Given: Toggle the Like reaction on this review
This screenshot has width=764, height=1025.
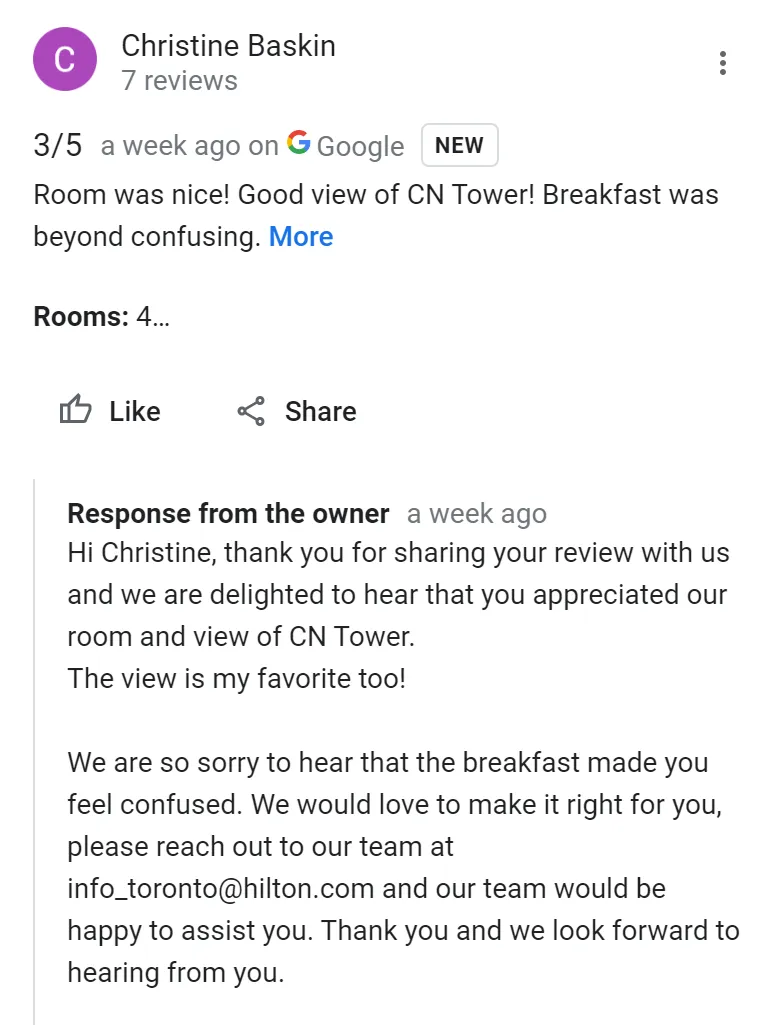Looking at the screenshot, I should (x=110, y=410).
